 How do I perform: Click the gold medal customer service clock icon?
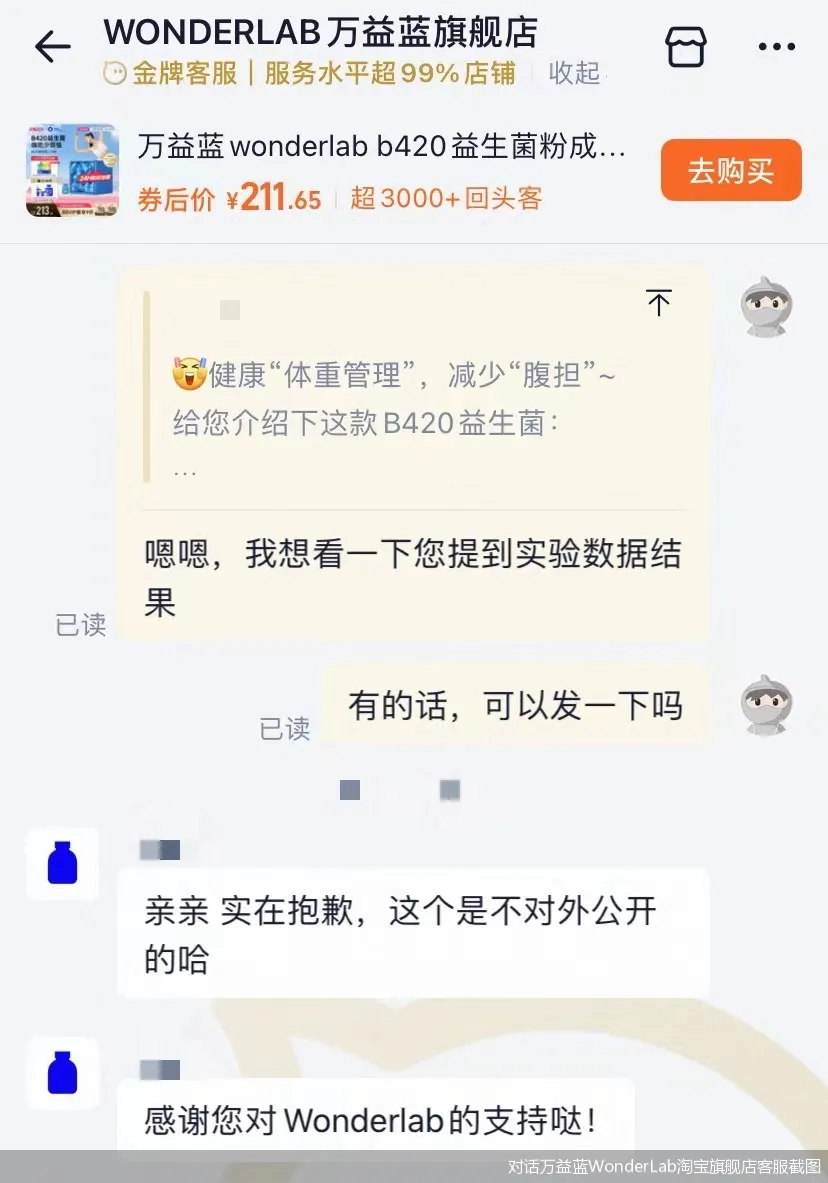[116, 73]
